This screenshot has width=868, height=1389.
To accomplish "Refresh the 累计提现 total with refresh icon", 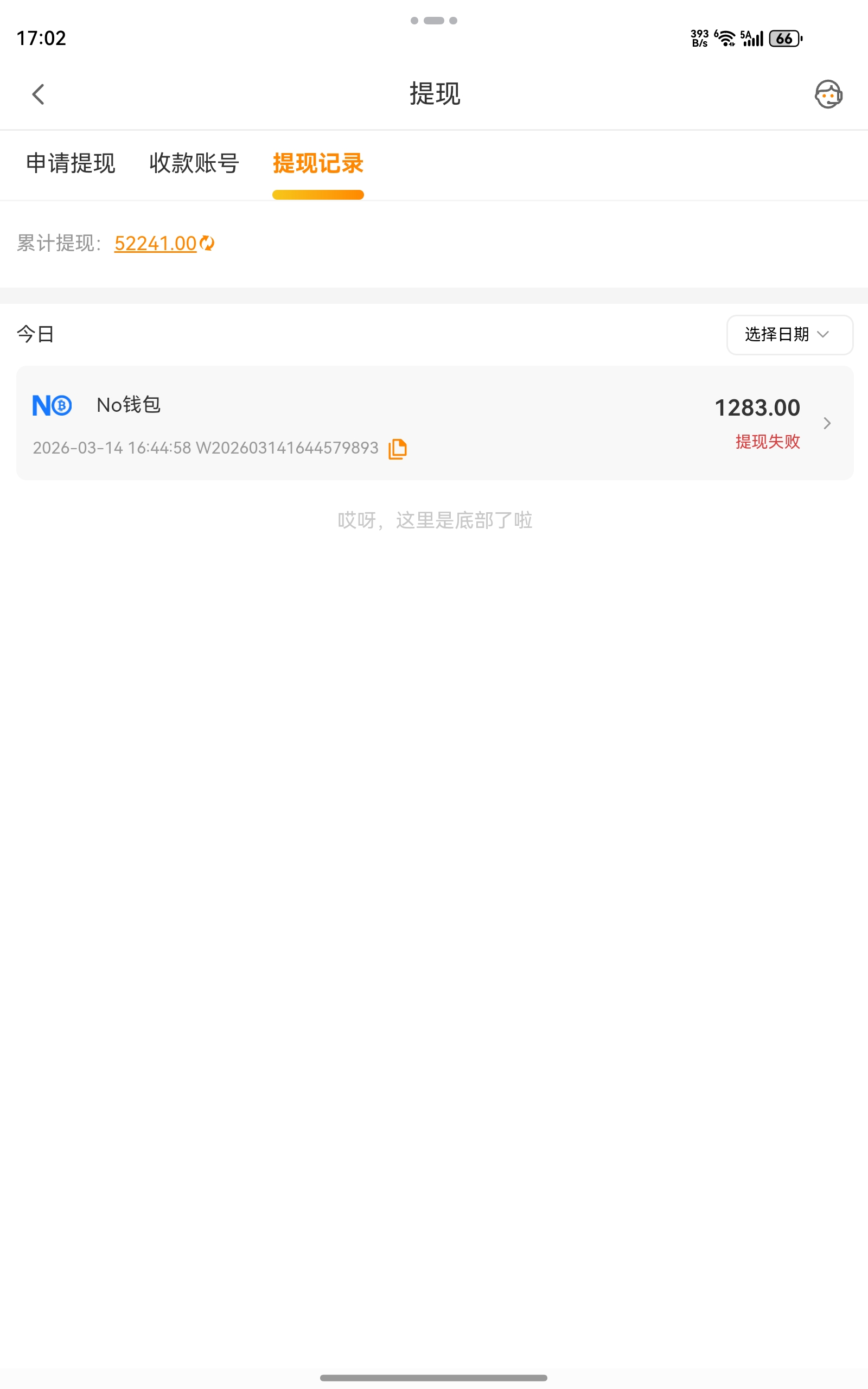I will (x=208, y=243).
